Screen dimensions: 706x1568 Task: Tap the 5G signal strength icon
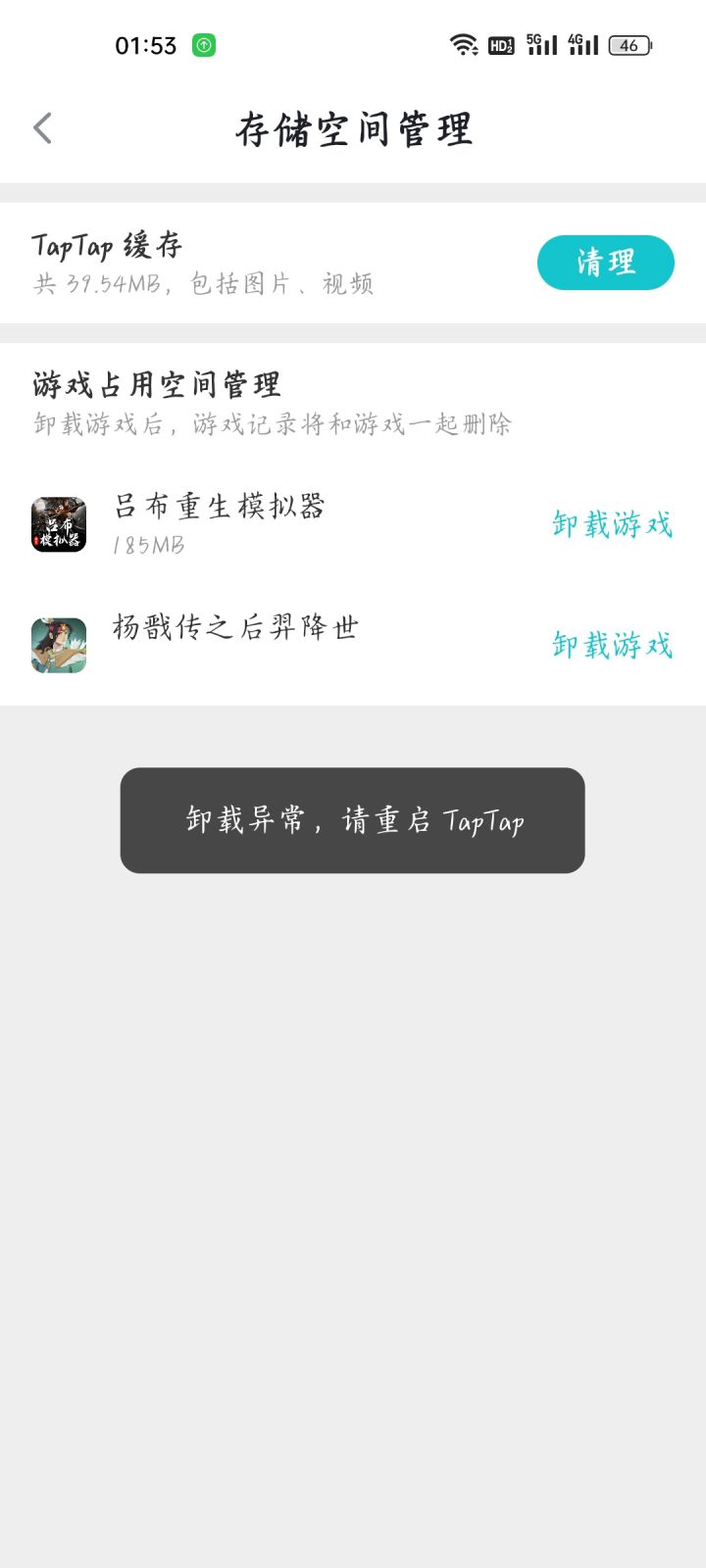[x=540, y=44]
